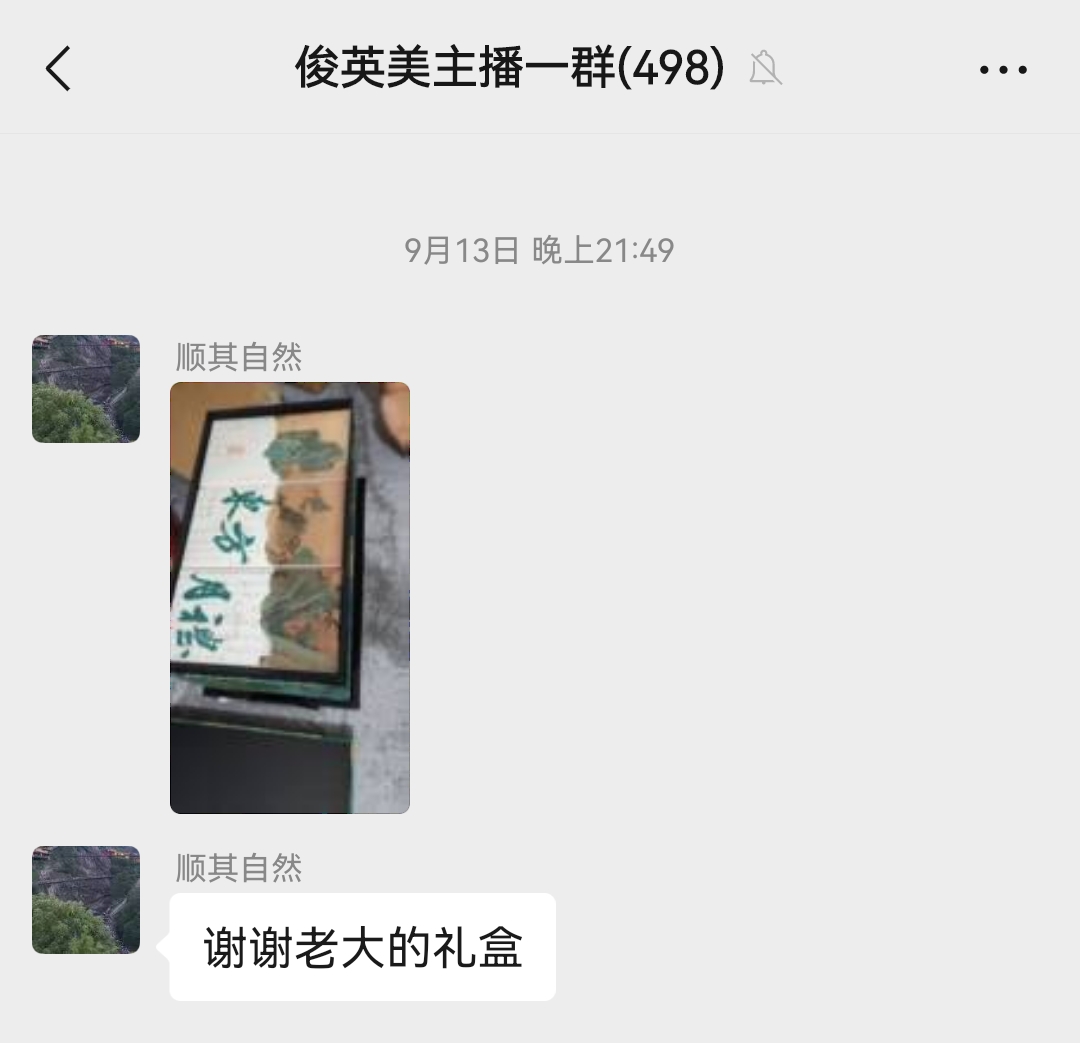Tap 顺其自然's avatar beside the photo
The width and height of the screenshot is (1080, 1043).
[86, 389]
